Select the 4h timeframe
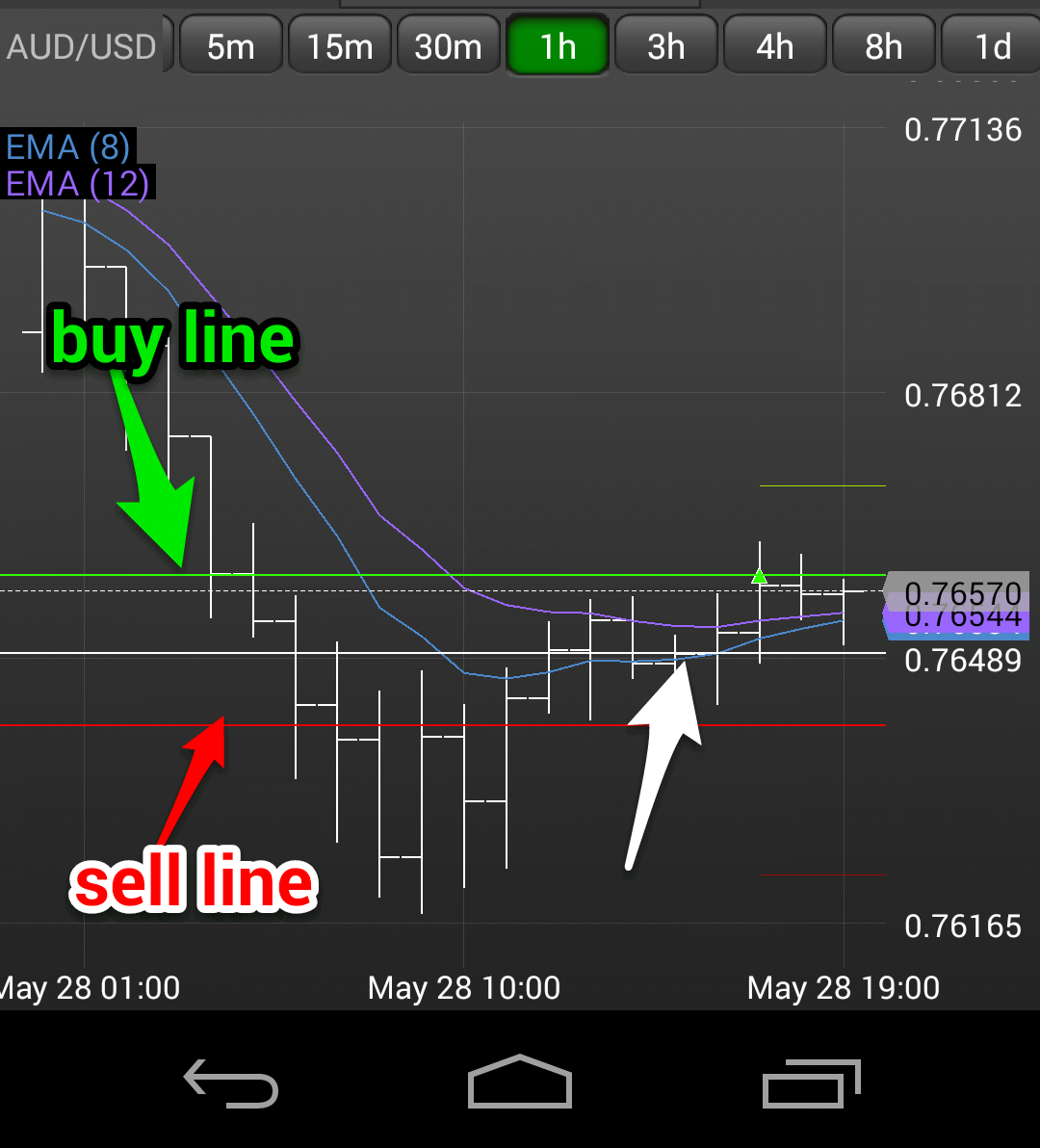Image resolution: width=1040 pixels, height=1148 pixels. click(775, 45)
